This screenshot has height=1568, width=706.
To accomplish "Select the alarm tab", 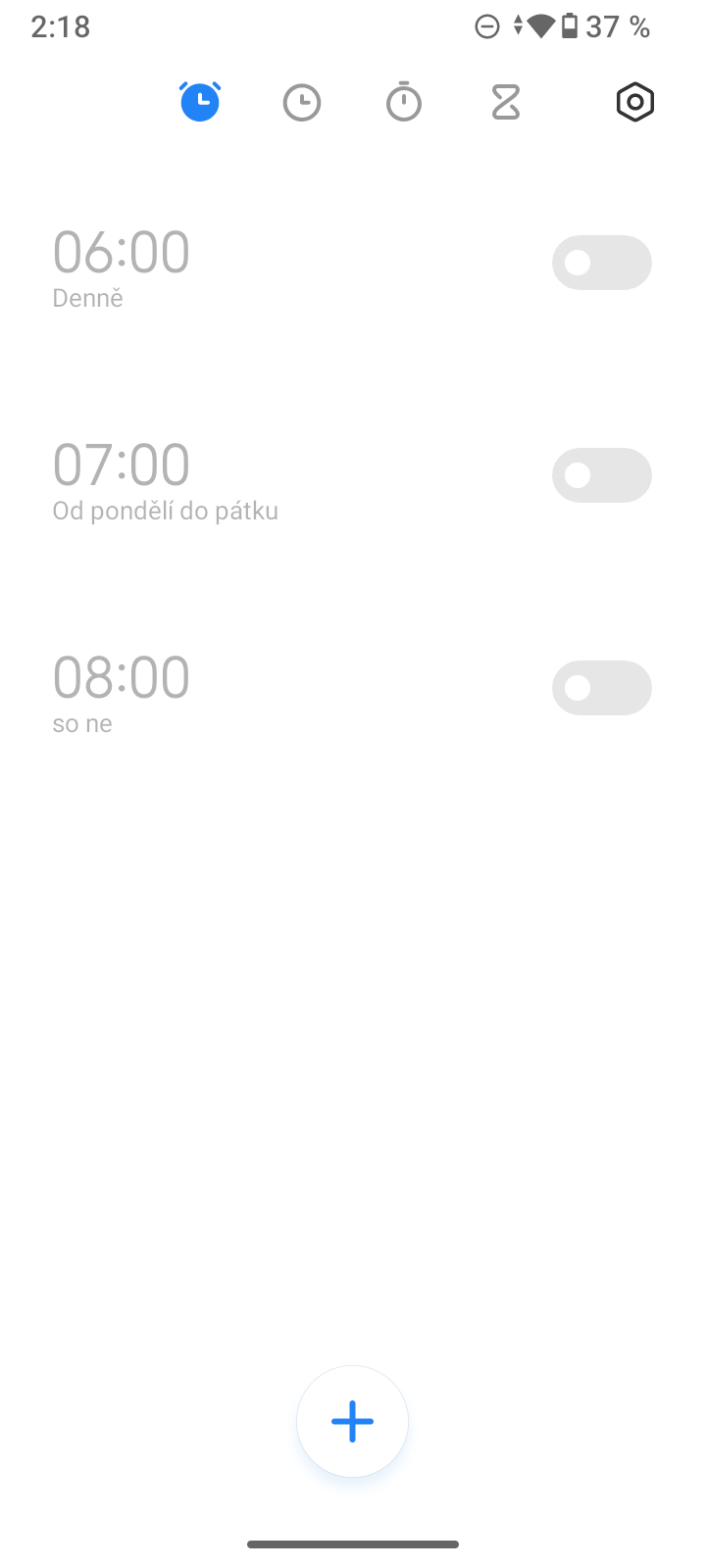I will (x=200, y=103).
